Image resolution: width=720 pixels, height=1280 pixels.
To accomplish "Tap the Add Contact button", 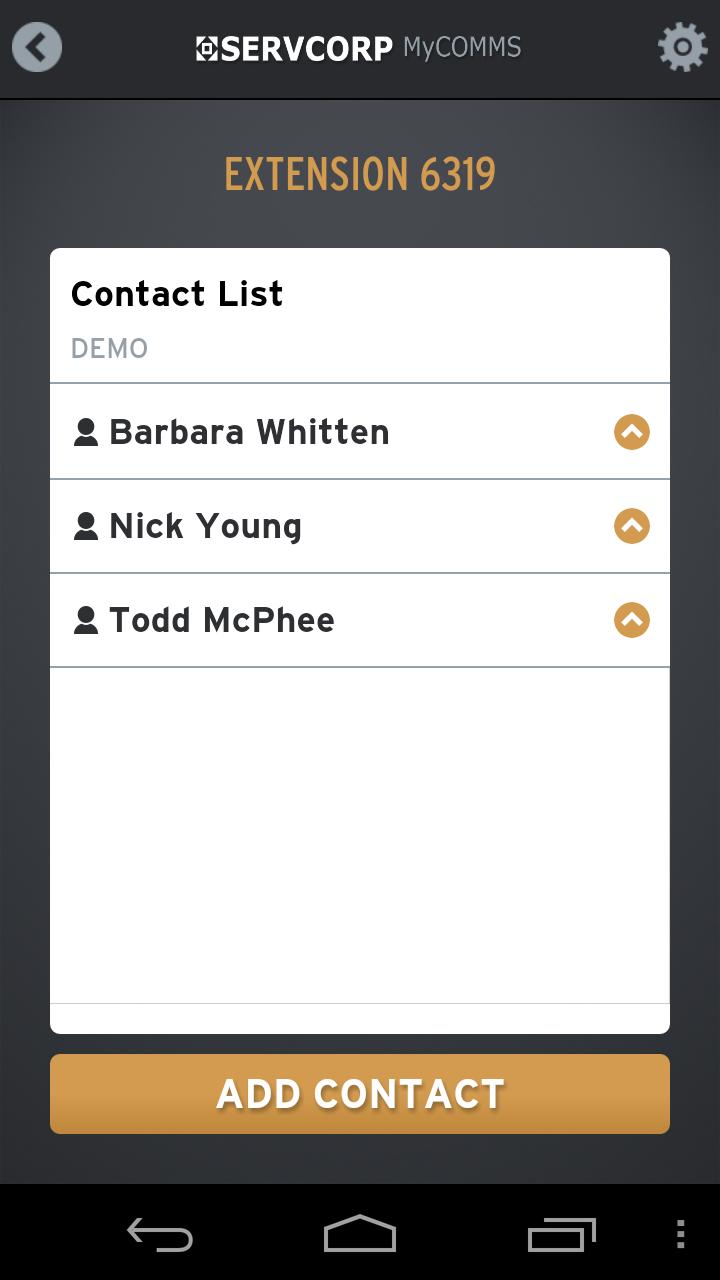I will click(x=360, y=1093).
